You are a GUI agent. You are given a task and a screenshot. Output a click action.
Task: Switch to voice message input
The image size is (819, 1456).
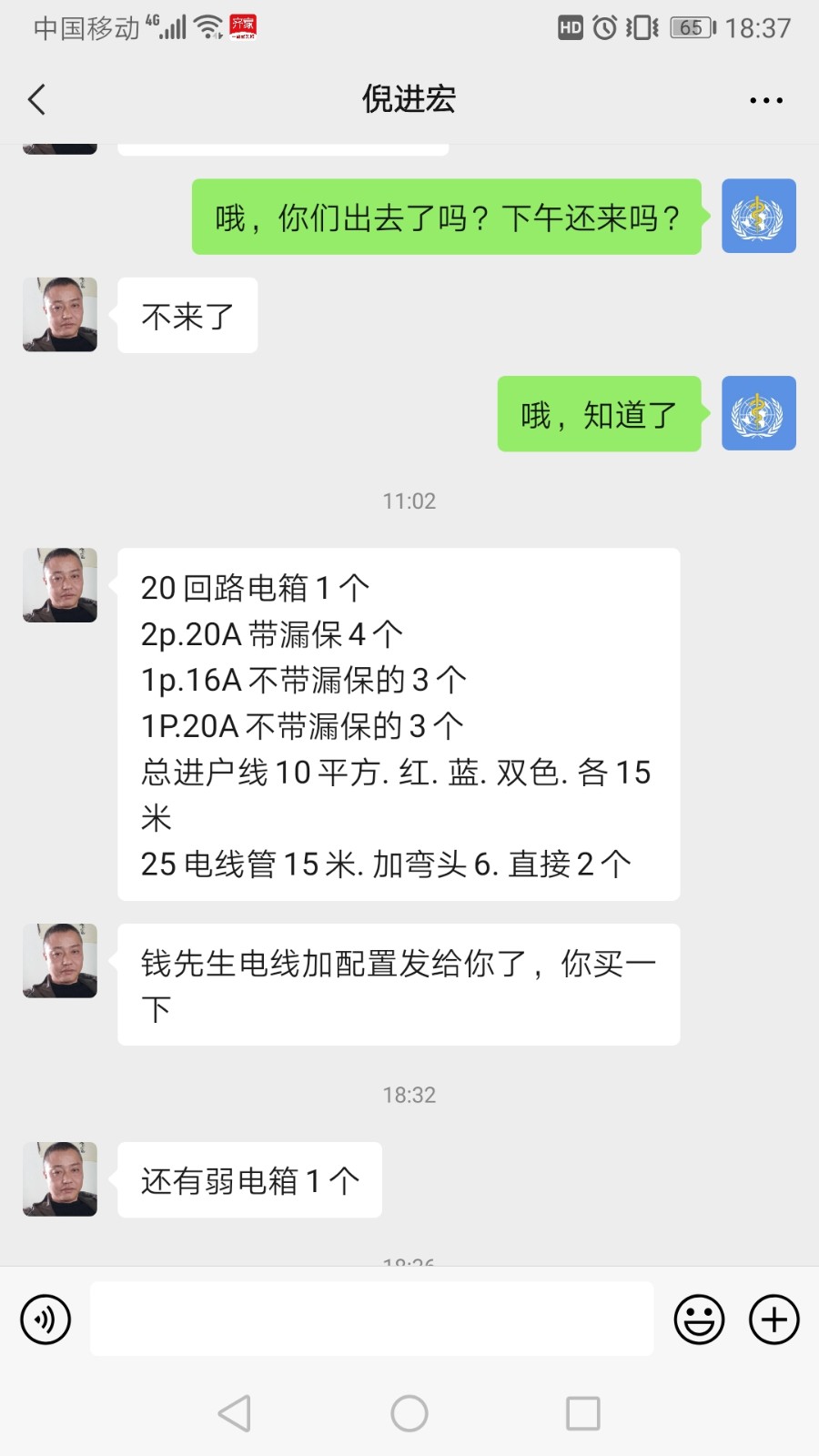tap(45, 1319)
